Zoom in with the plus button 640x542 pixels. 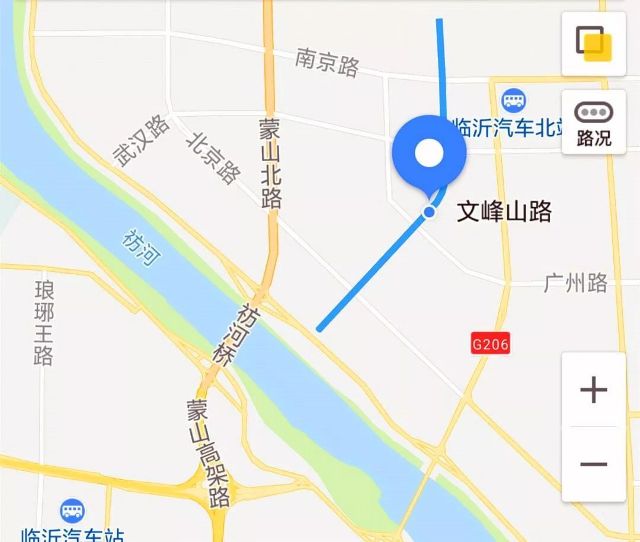594,390
